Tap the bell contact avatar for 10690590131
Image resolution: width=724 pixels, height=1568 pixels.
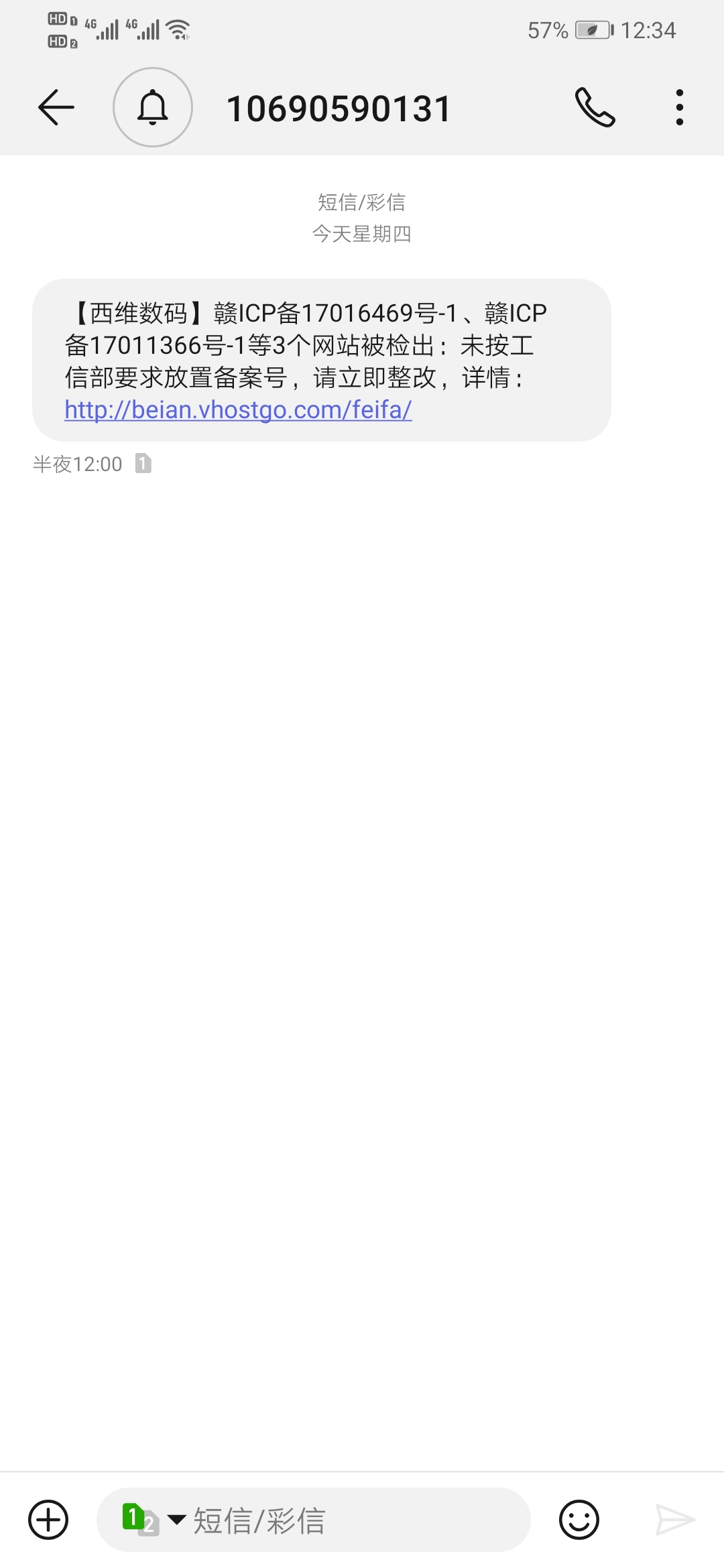[153, 107]
